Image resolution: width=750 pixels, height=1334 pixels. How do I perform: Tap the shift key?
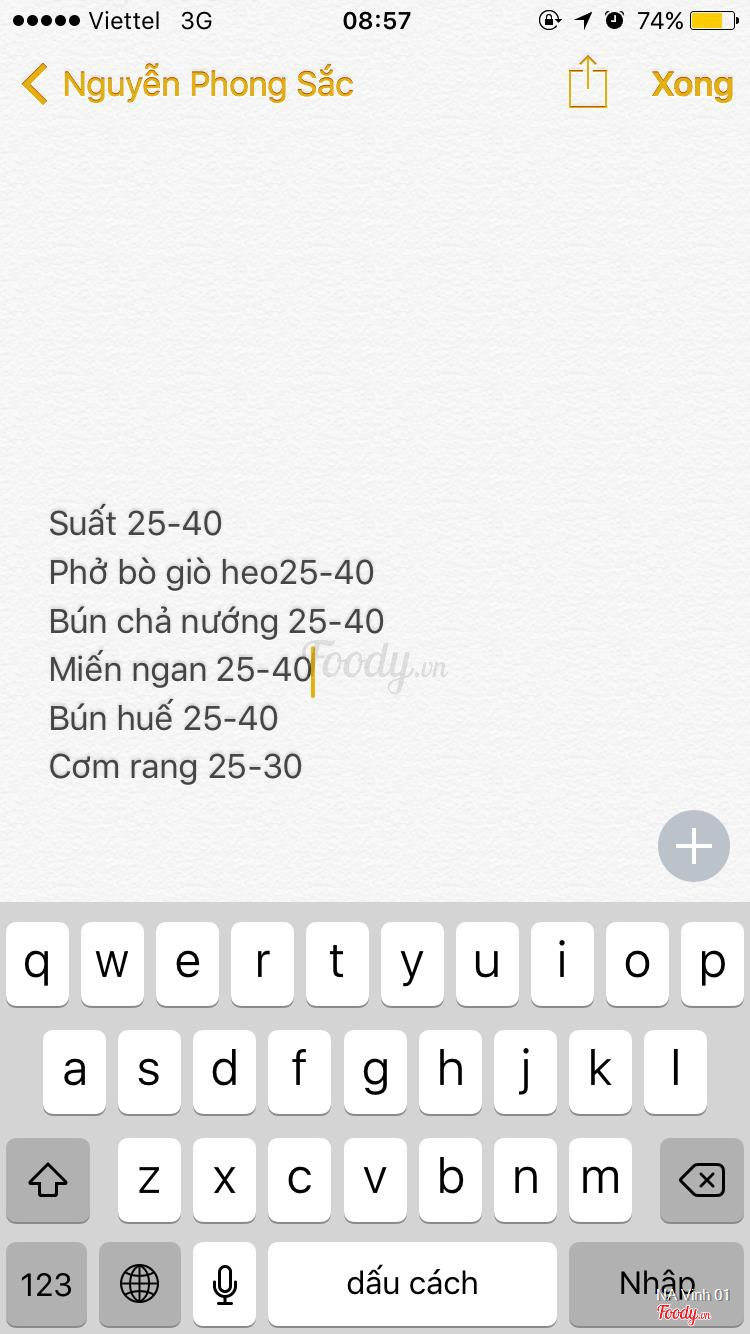[48, 1180]
